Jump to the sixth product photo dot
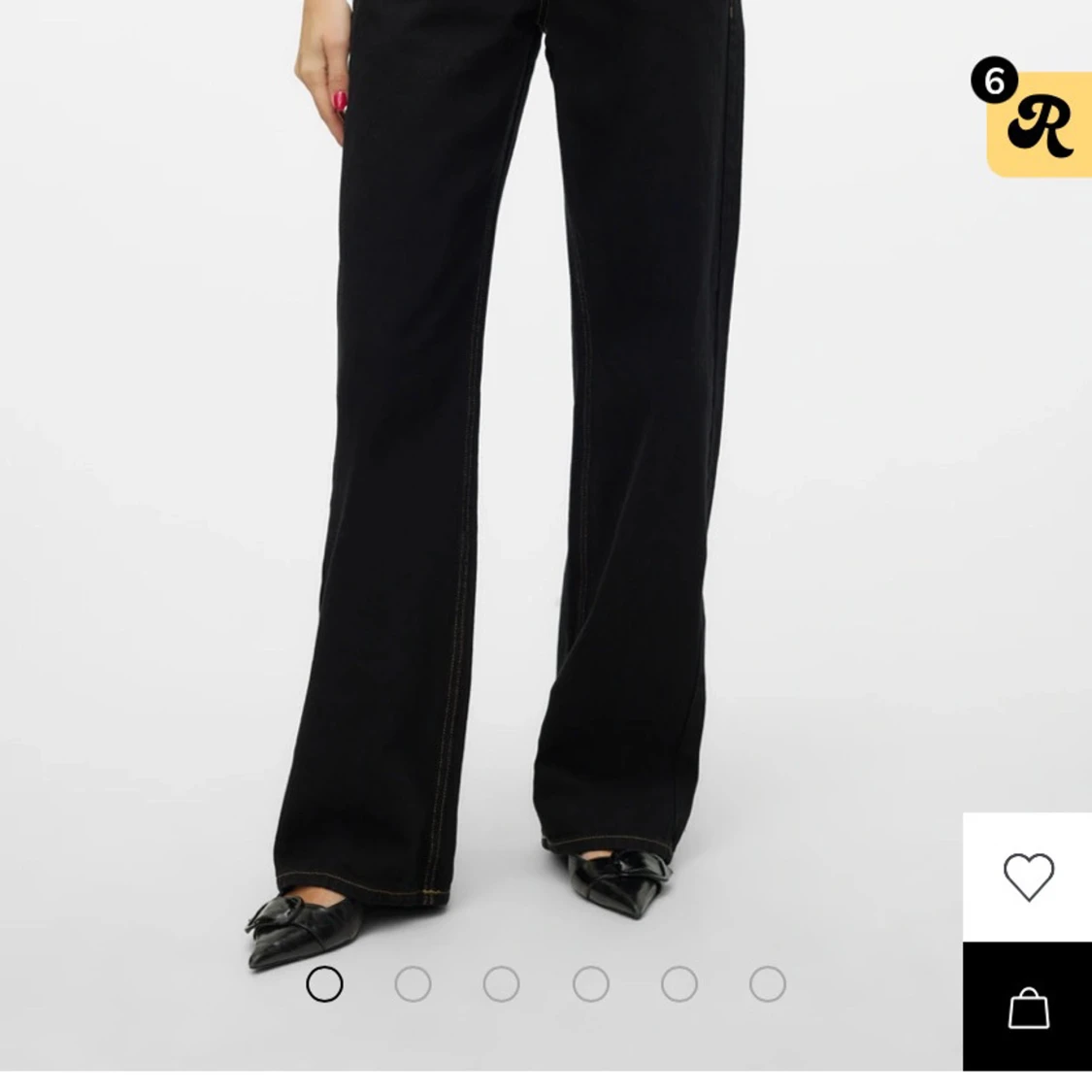The width and height of the screenshot is (1092, 1092). [767, 984]
